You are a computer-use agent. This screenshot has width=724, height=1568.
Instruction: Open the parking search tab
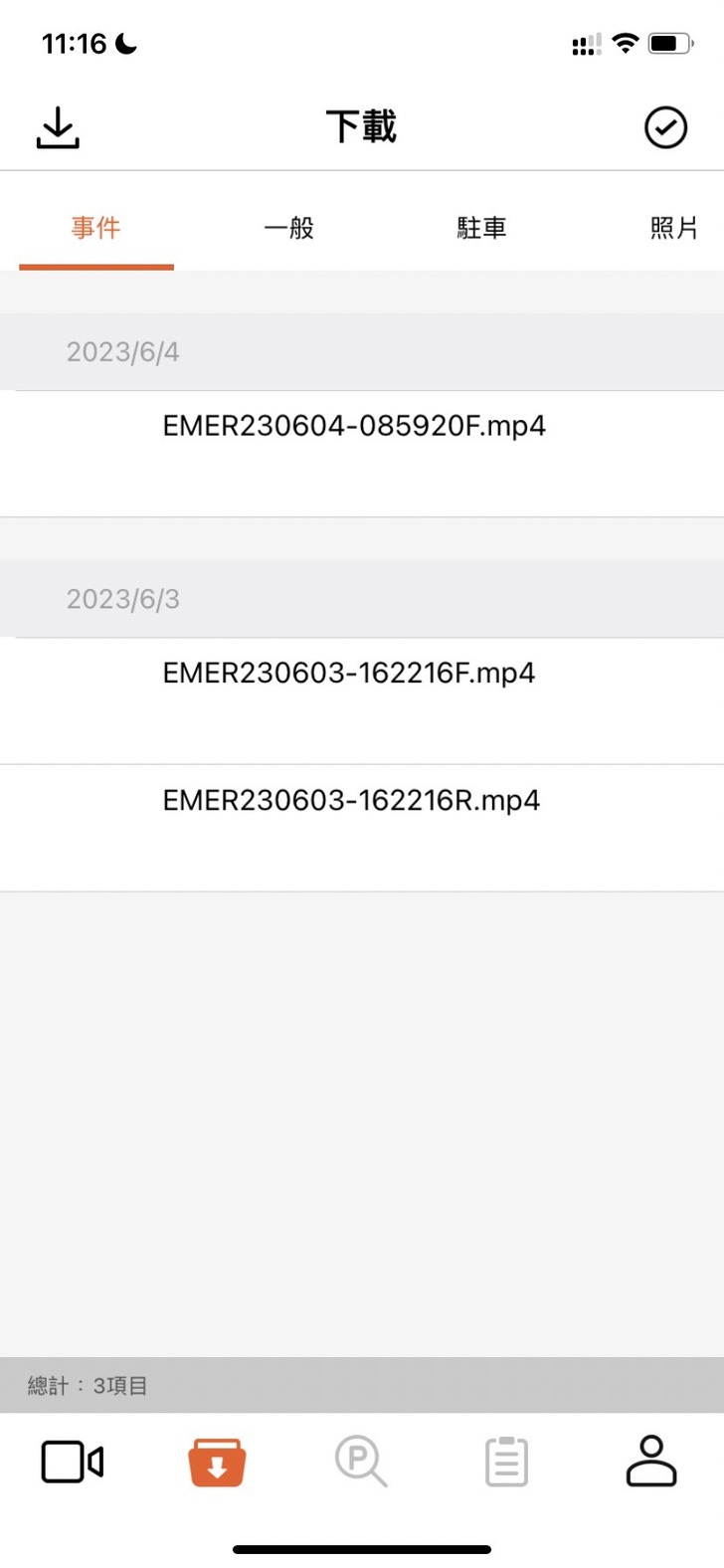click(361, 1463)
